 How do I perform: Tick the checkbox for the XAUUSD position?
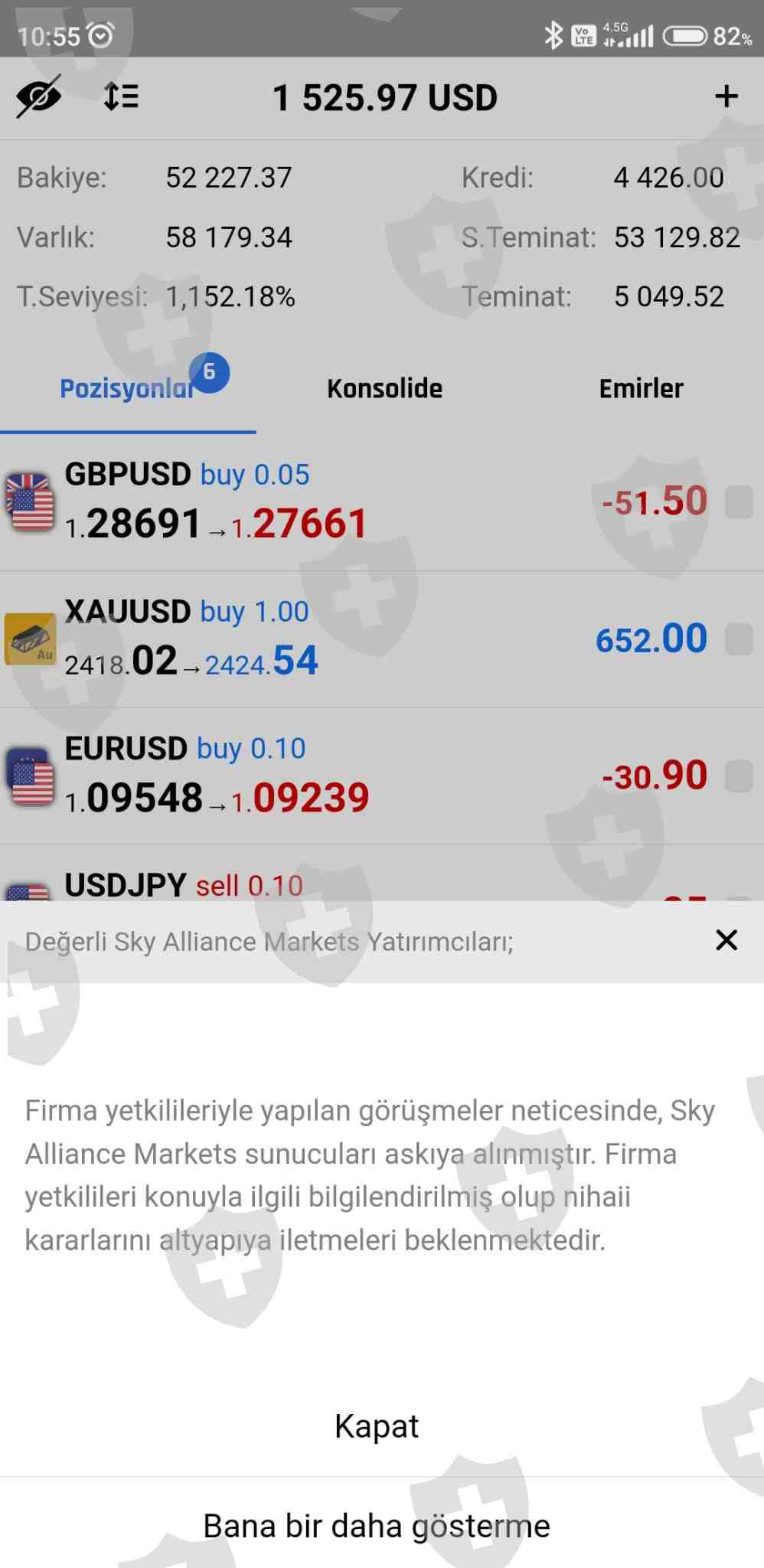(x=739, y=639)
